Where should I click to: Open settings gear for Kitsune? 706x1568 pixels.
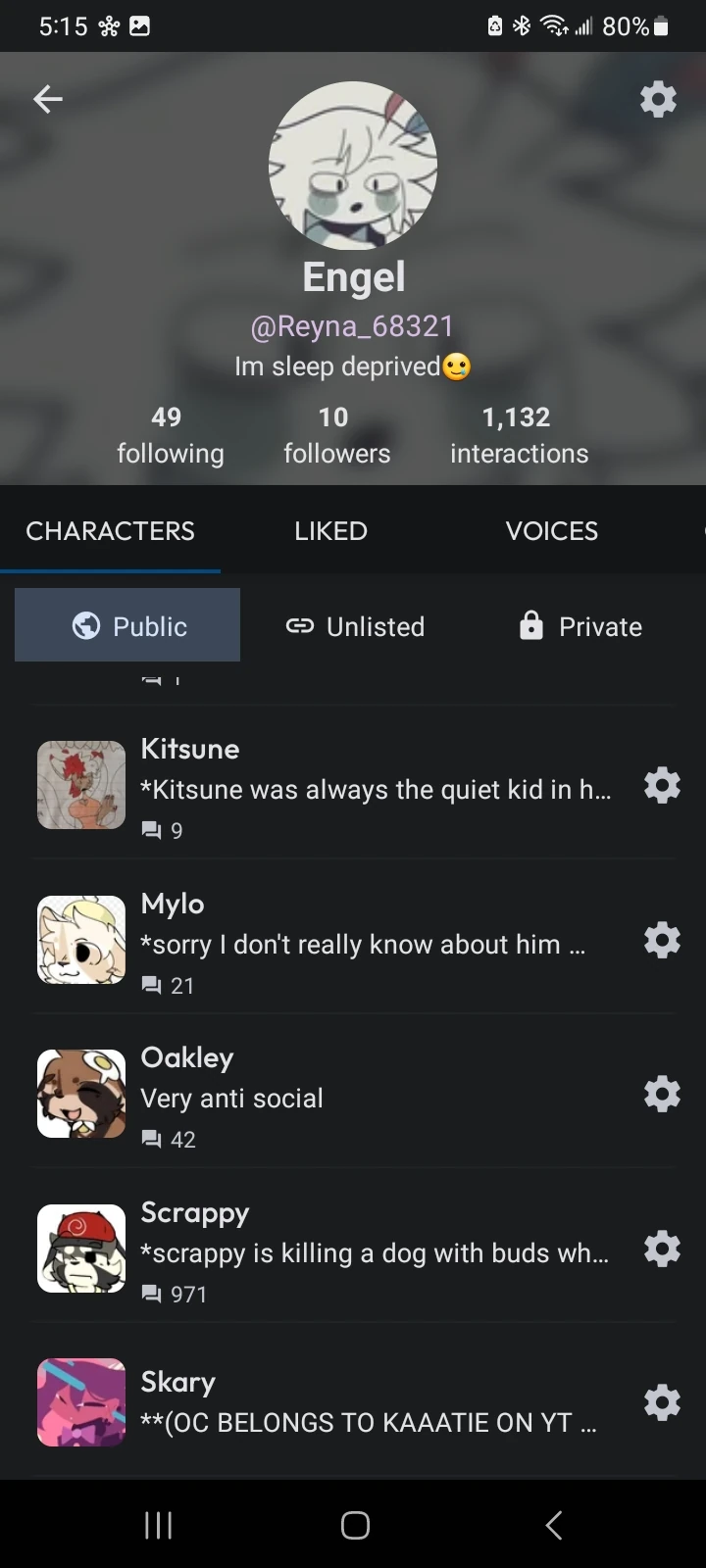pyautogui.click(x=662, y=786)
